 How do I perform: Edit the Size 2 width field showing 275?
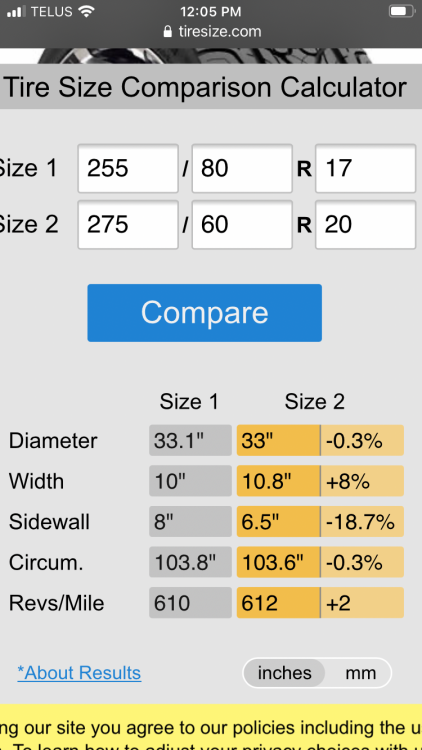point(128,225)
